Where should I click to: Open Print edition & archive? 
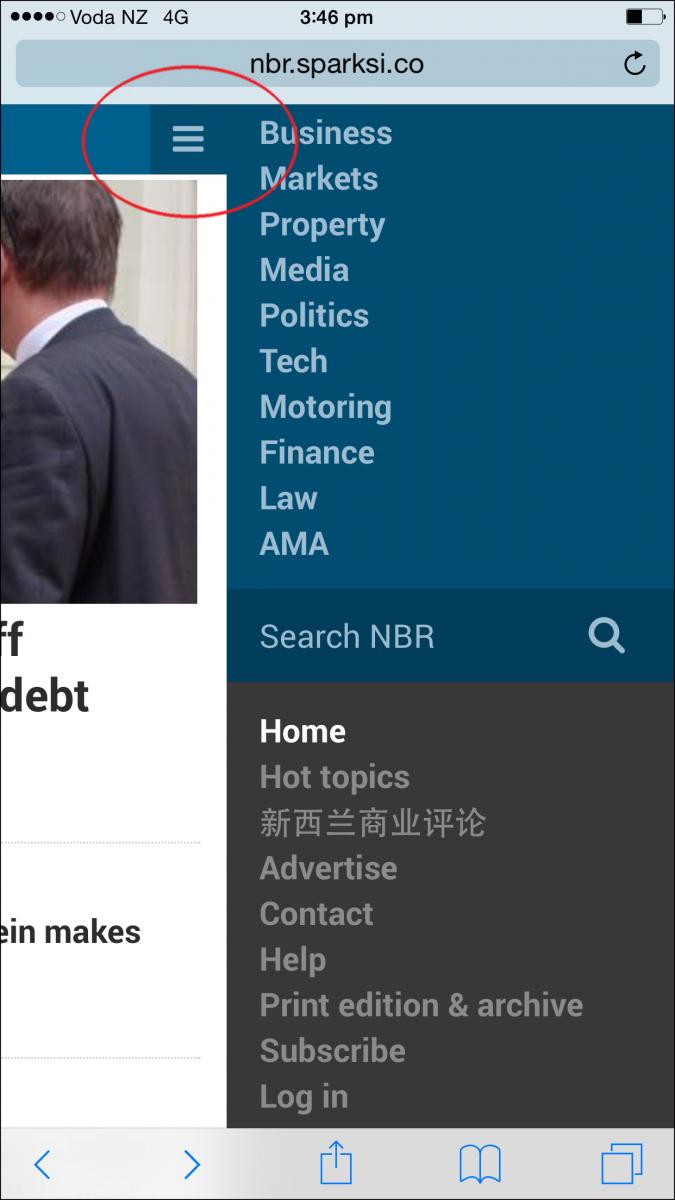[421, 1005]
